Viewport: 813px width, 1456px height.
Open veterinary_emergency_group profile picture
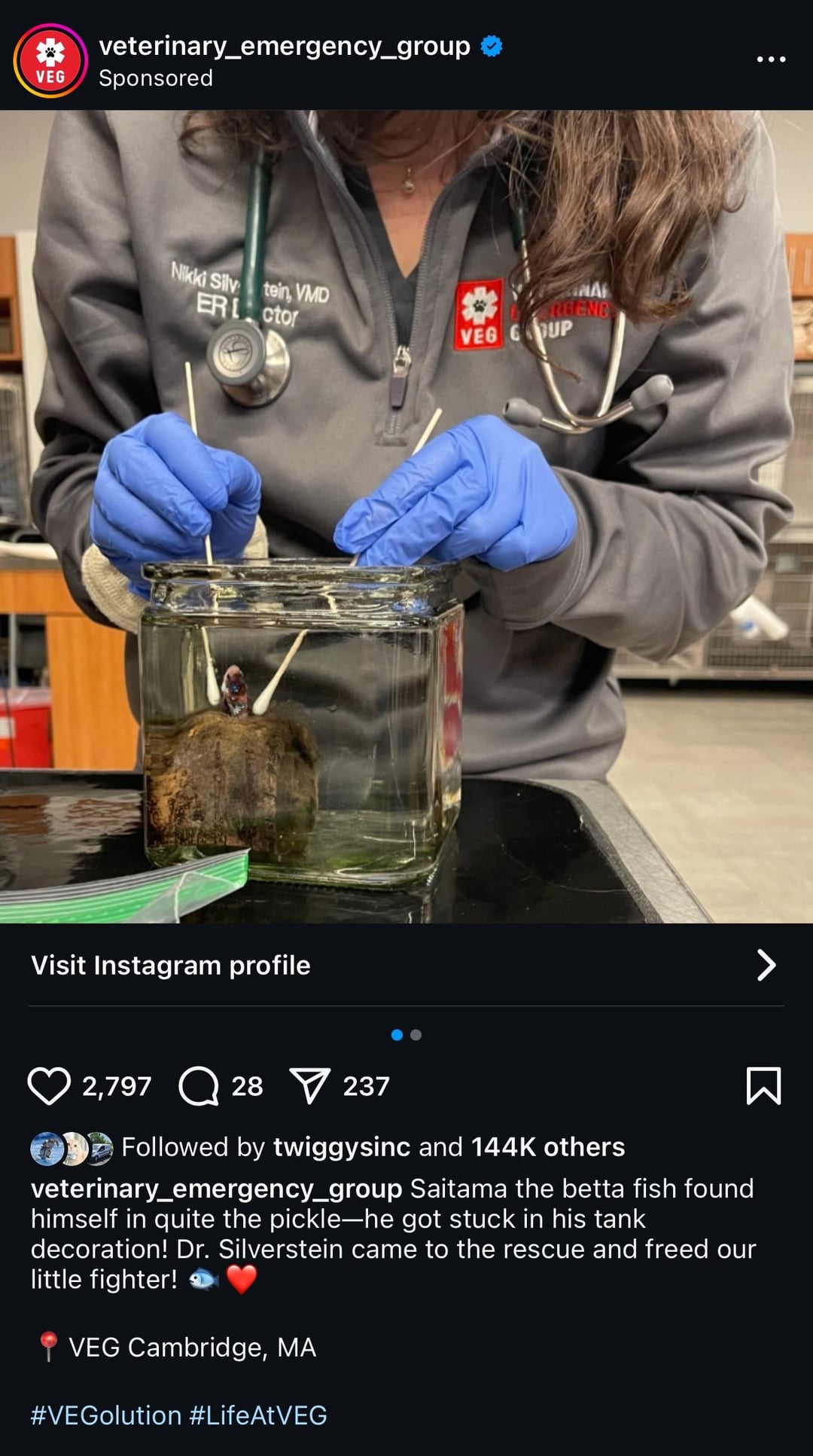click(x=50, y=61)
